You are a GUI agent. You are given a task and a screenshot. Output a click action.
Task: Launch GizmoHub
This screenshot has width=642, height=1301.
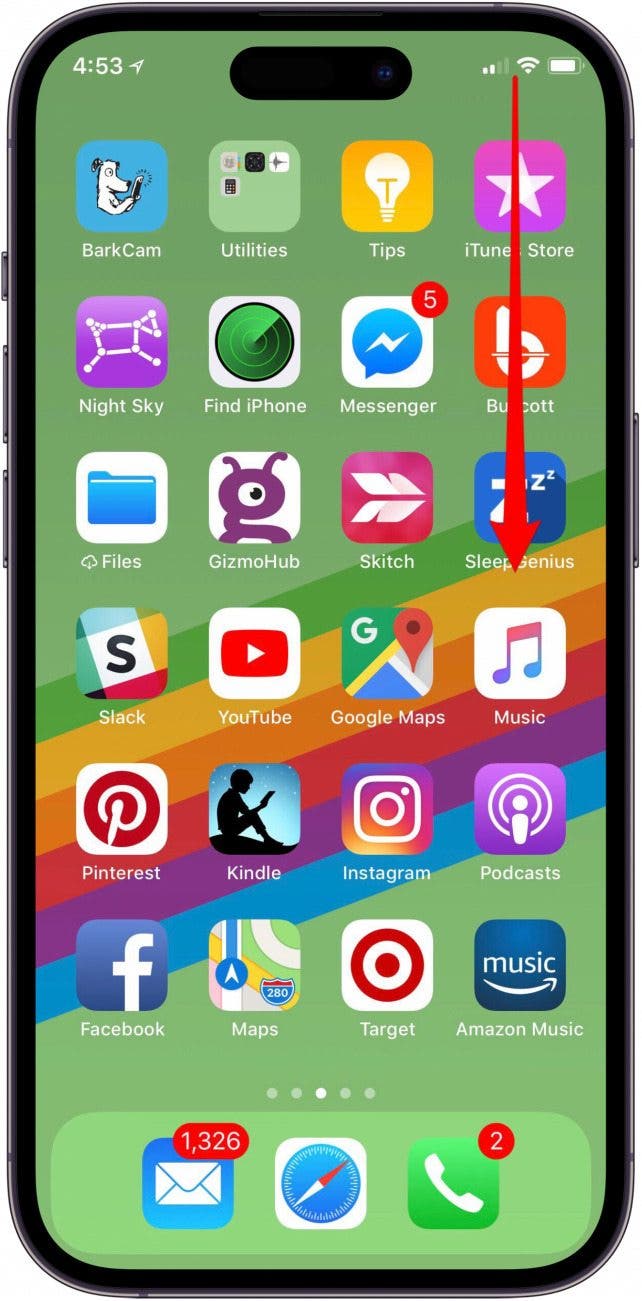tap(254, 498)
